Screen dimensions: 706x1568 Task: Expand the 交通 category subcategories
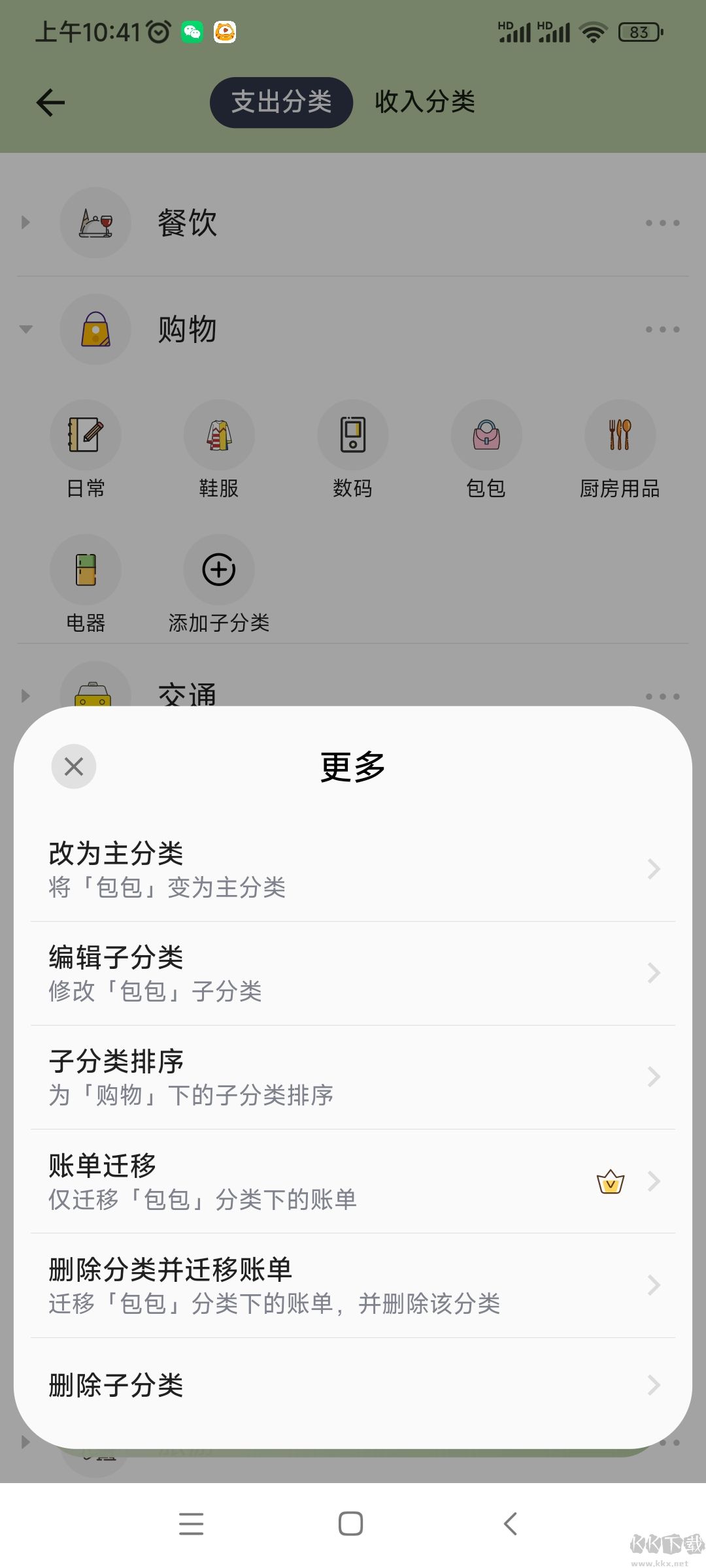click(26, 696)
